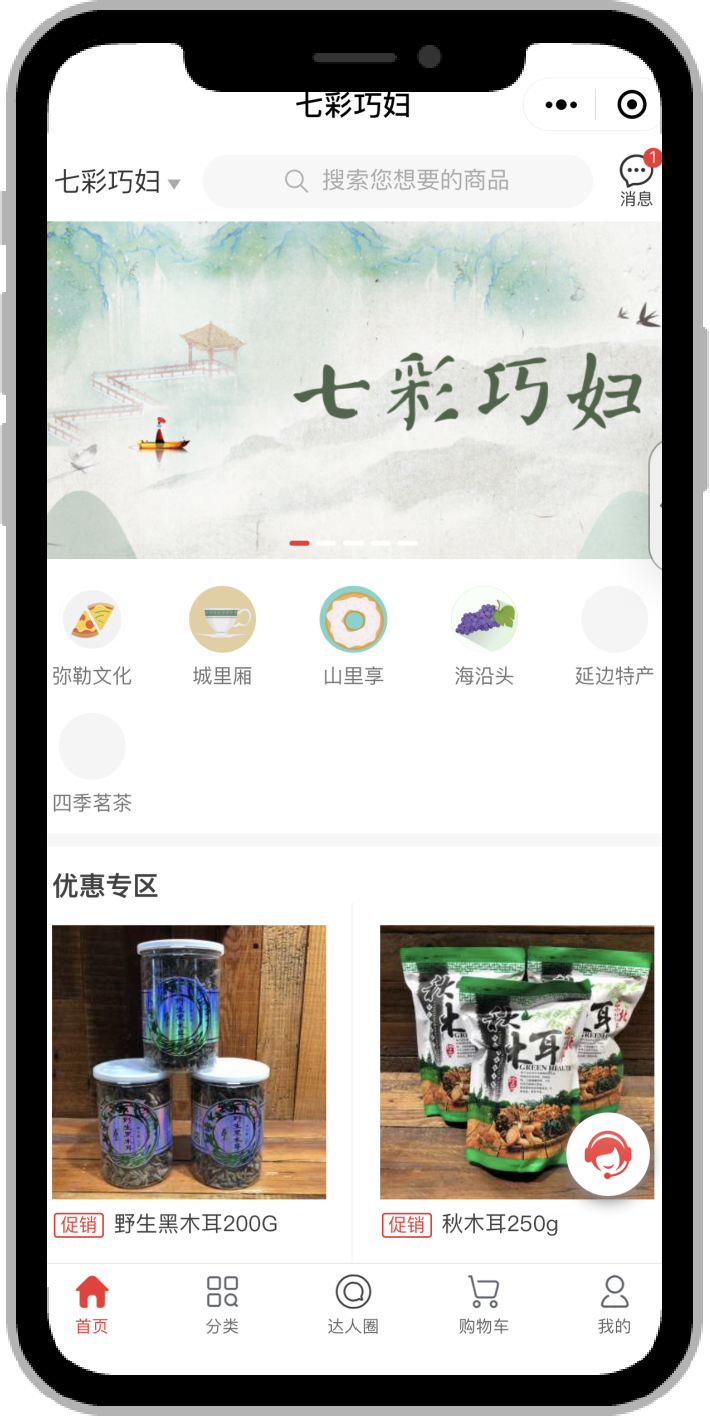Close the mini program with the circle button
The image size is (710, 1417).
[632, 104]
